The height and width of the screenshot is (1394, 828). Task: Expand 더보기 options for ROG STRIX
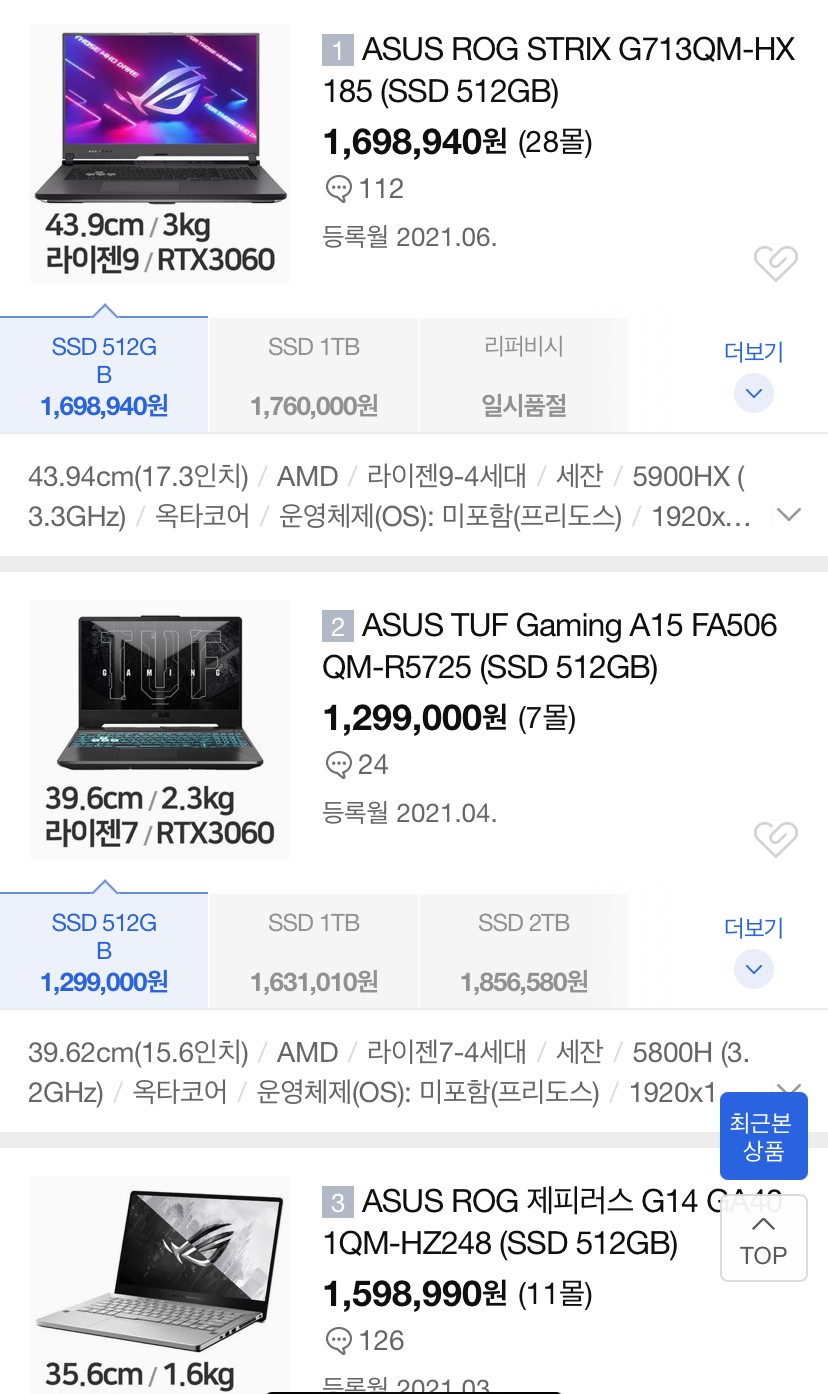754,375
